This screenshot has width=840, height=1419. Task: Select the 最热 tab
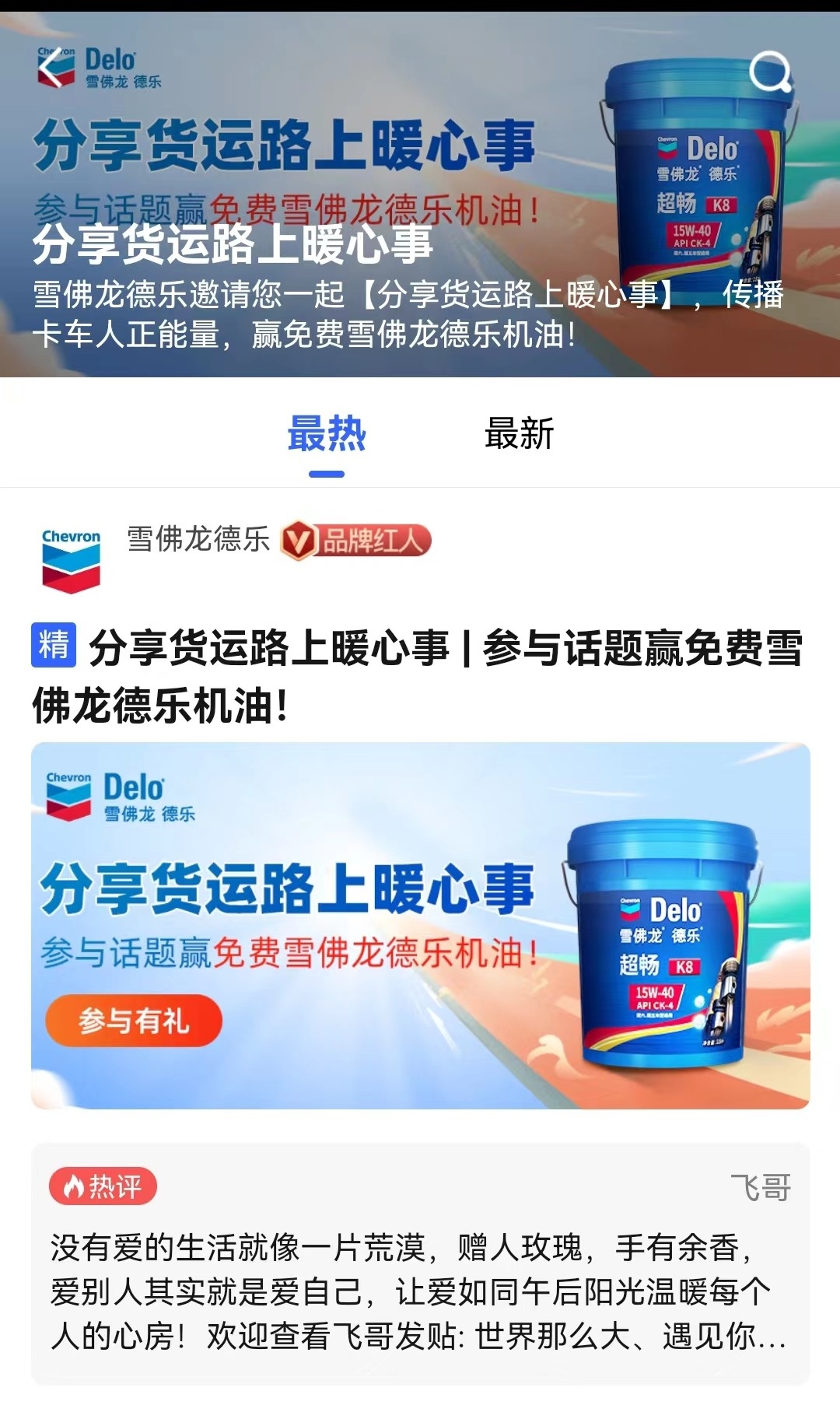pyautogui.click(x=327, y=433)
